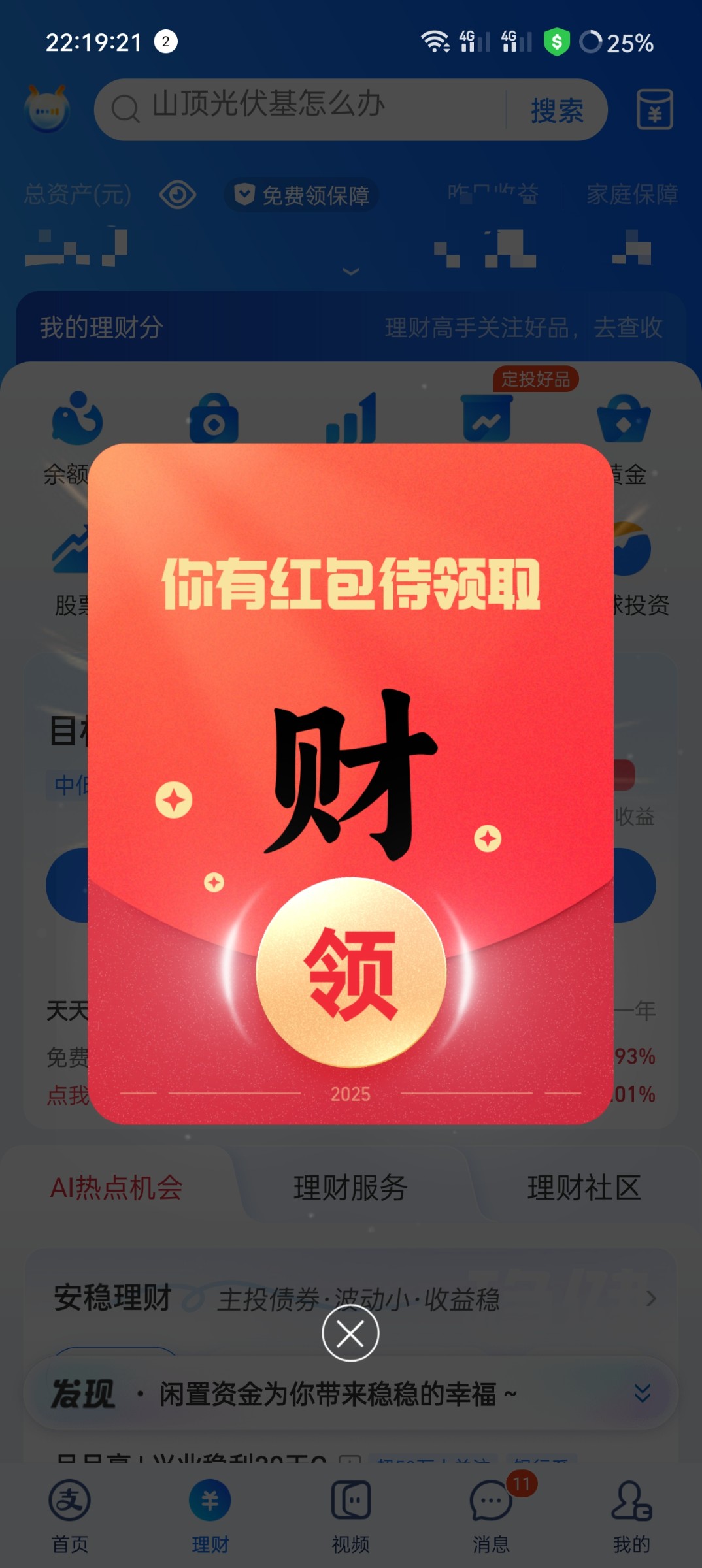Expand the 发现 banner chevron

(x=643, y=1394)
